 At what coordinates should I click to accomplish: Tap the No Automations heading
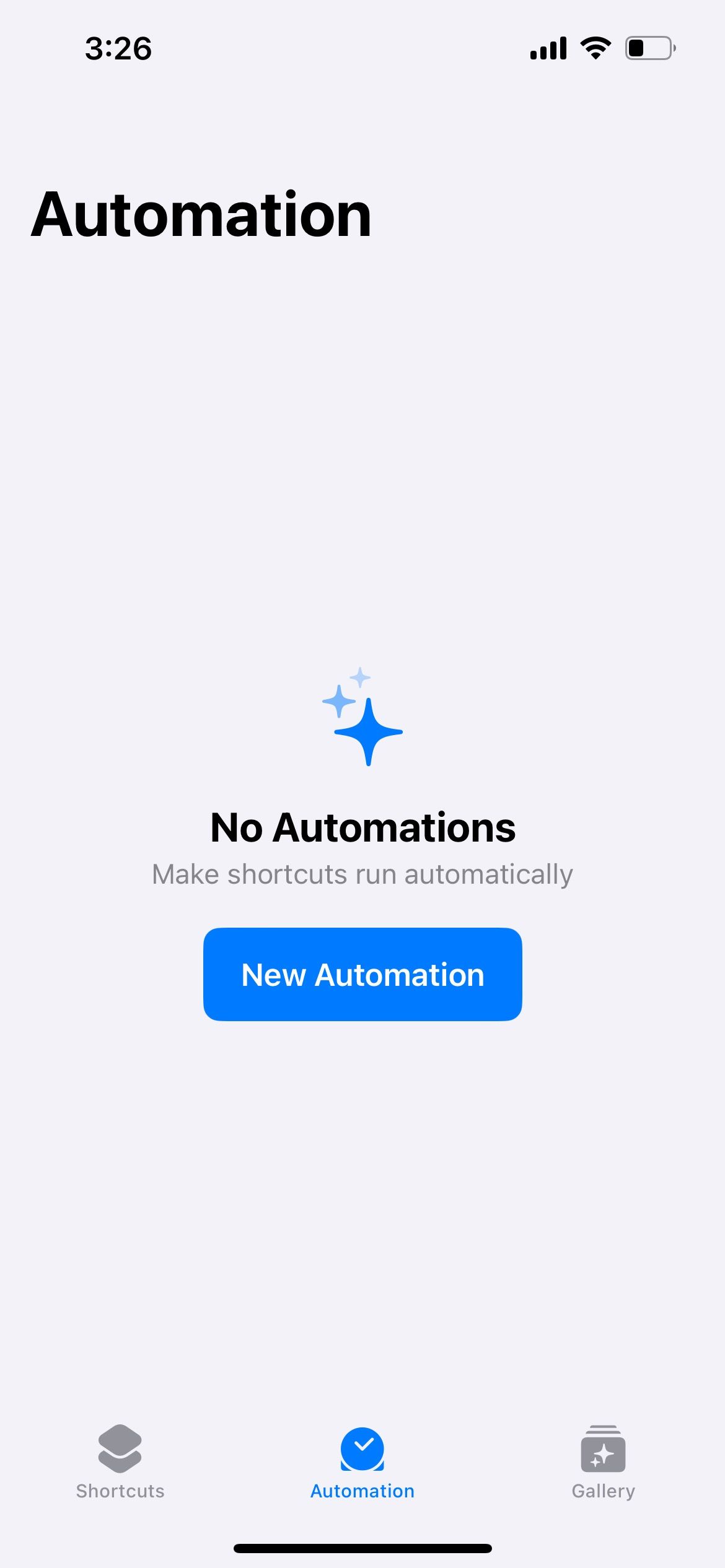362,828
